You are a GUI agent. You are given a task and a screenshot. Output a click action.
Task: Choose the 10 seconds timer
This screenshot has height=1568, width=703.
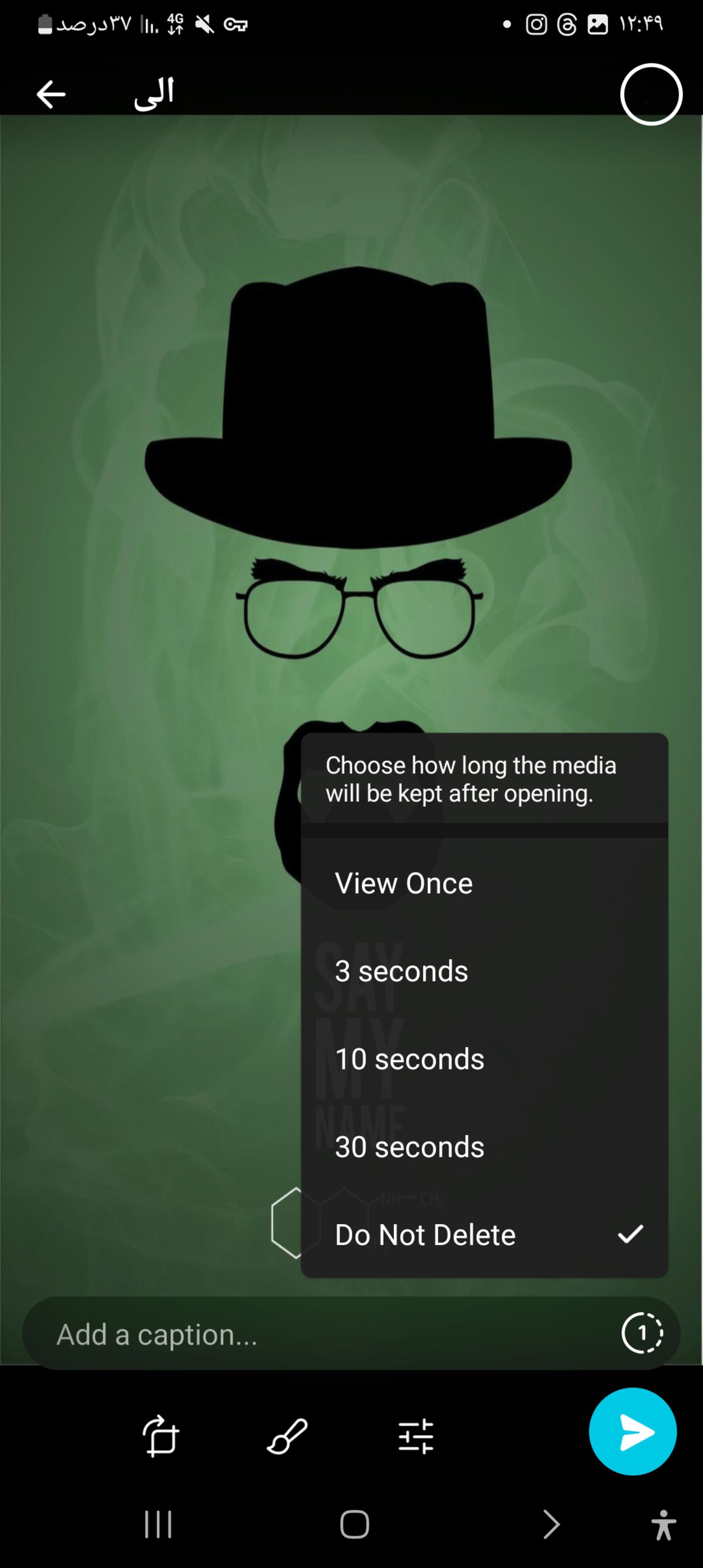pyautogui.click(x=410, y=1059)
